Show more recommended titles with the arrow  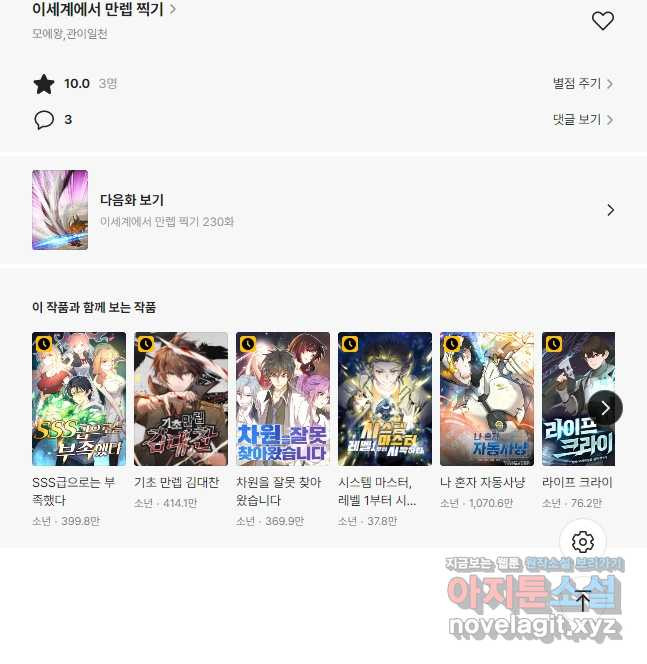pyautogui.click(x=605, y=407)
